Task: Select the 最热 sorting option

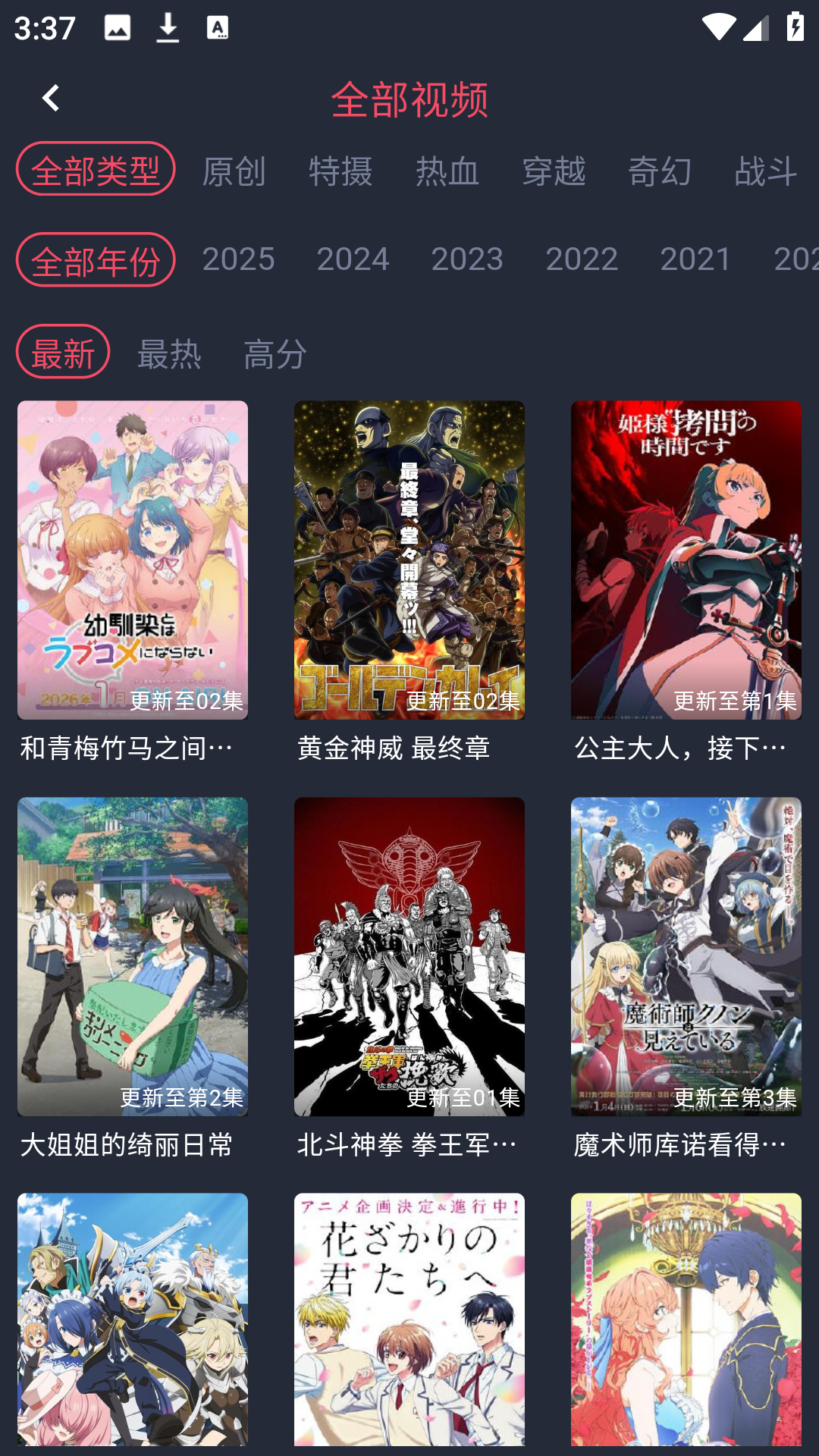Action: tap(168, 353)
